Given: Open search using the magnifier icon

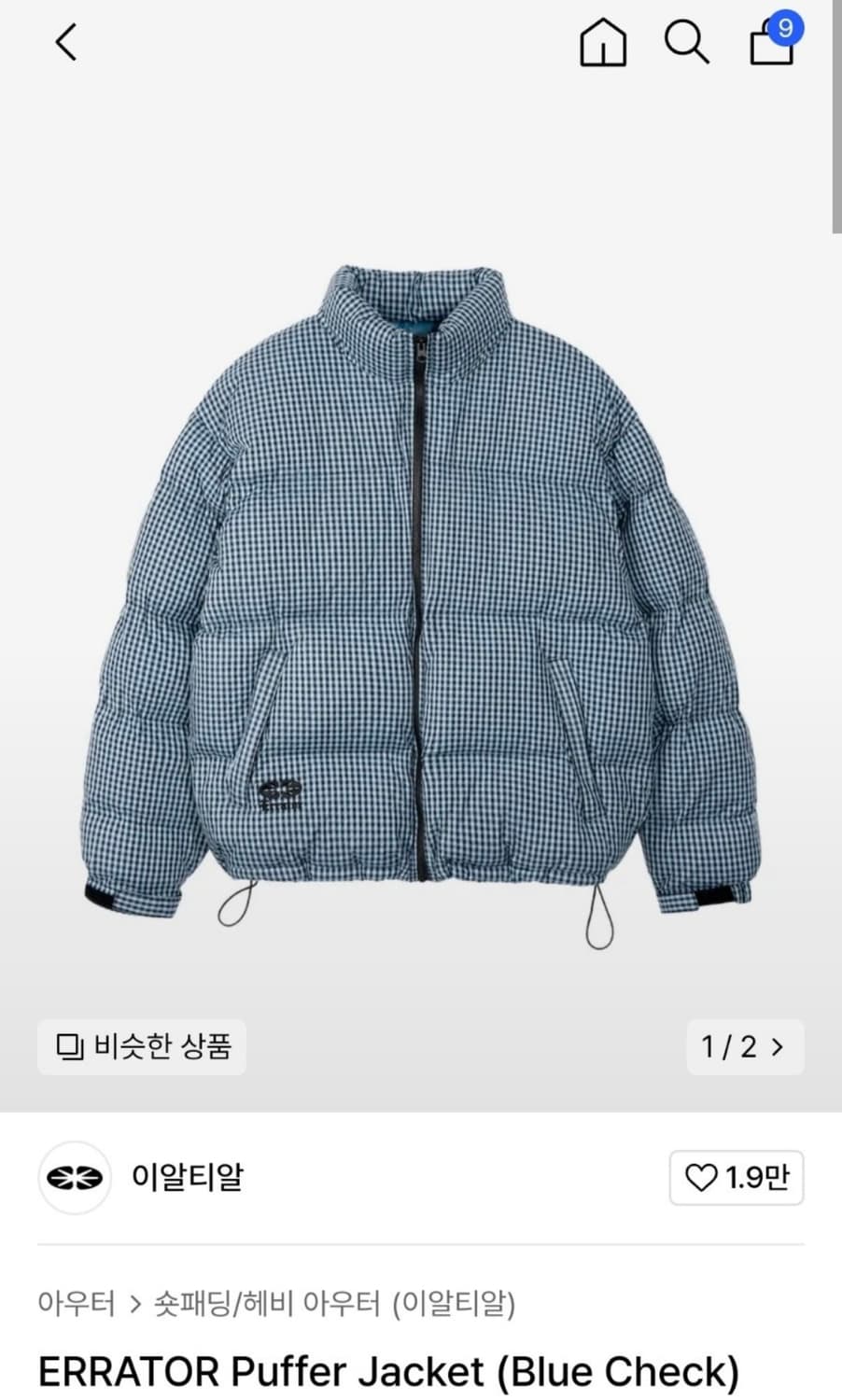Looking at the screenshot, I should [x=687, y=42].
